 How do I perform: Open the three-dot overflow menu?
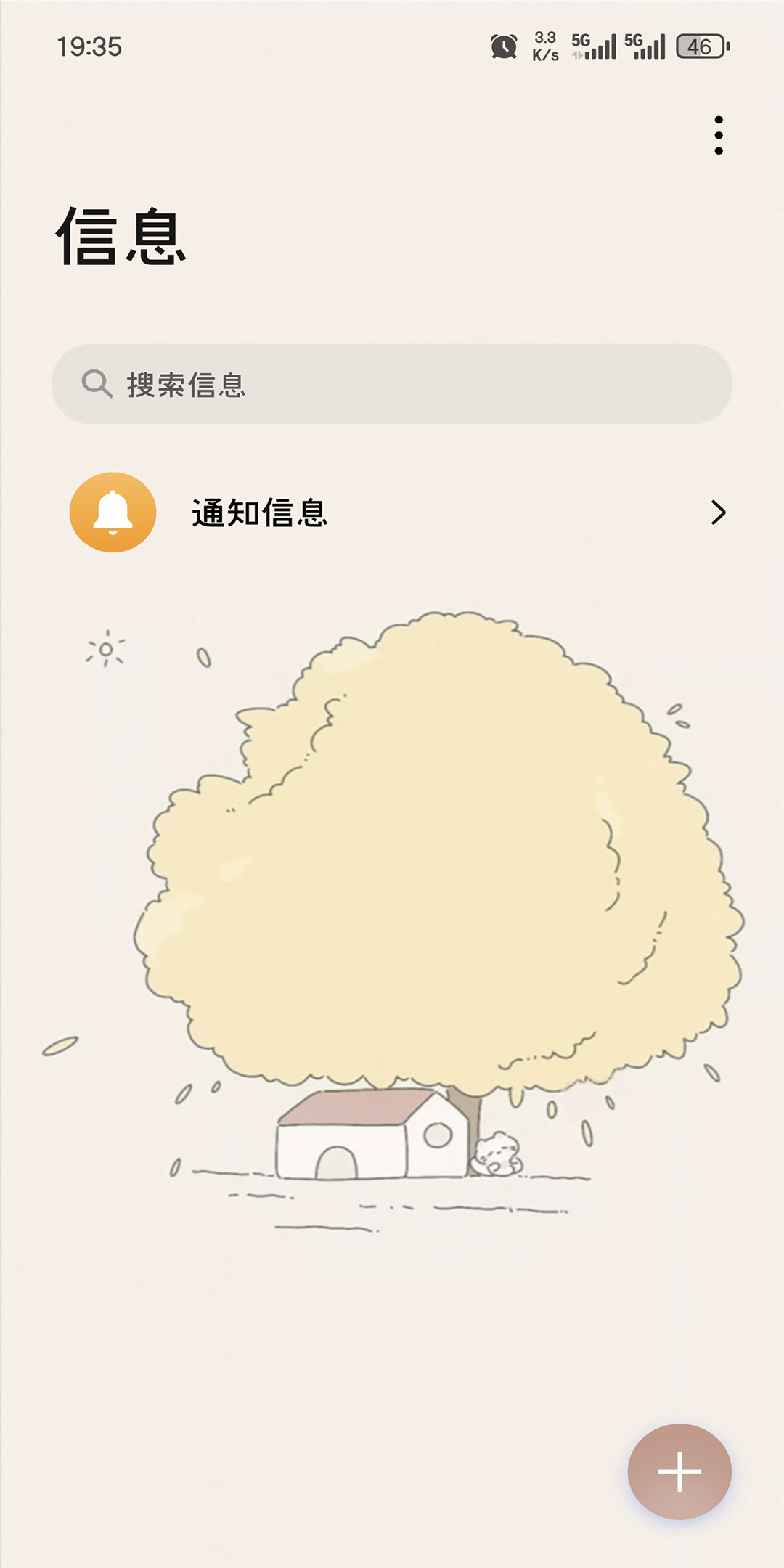click(x=718, y=135)
